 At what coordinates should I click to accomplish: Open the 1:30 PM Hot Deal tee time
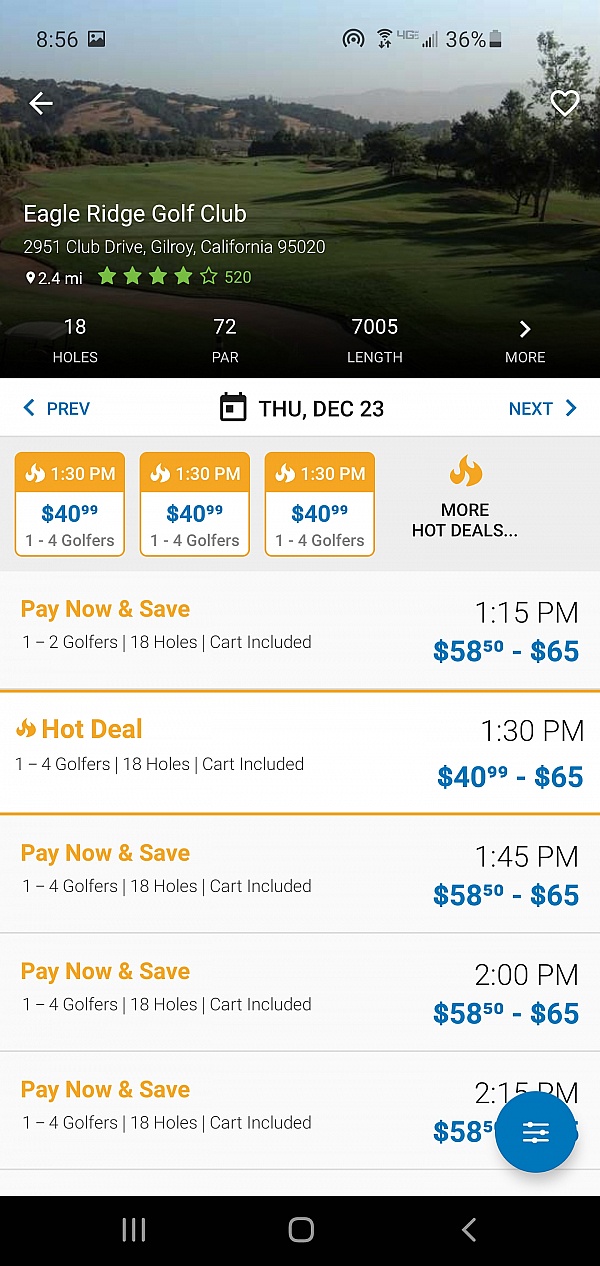[x=300, y=752]
